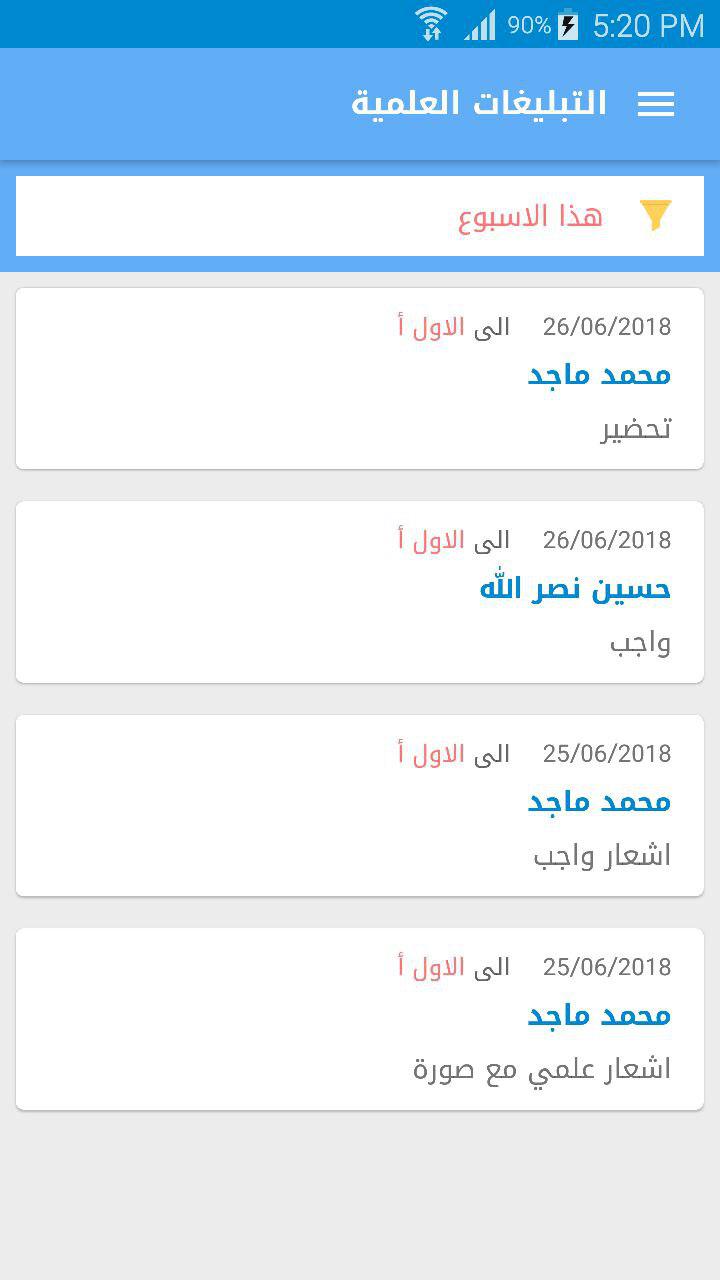Open the اشعار علمي مع صورة card
This screenshot has width=720, height=1280.
coord(360,1019)
